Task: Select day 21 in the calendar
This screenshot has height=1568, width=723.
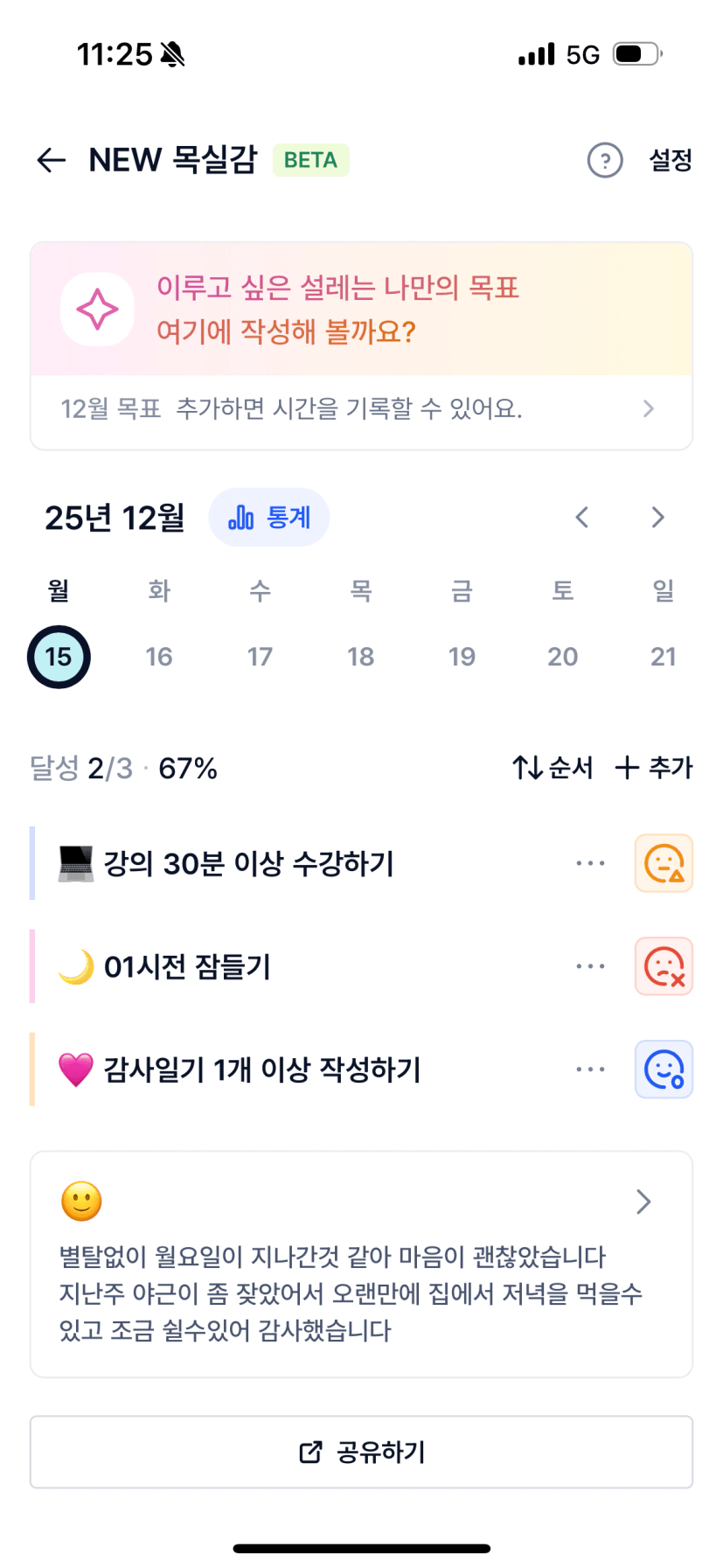Action: 663,657
